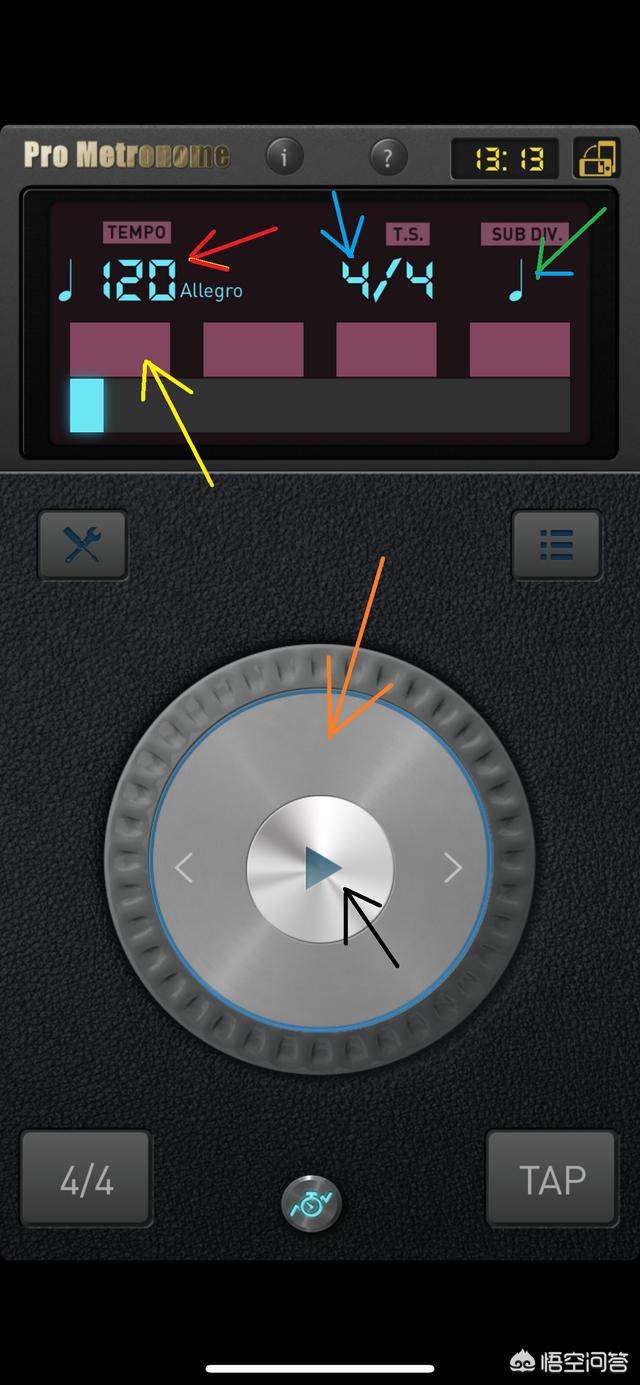
Task: Increase tempo with the right arrow
Action: tap(453, 868)
